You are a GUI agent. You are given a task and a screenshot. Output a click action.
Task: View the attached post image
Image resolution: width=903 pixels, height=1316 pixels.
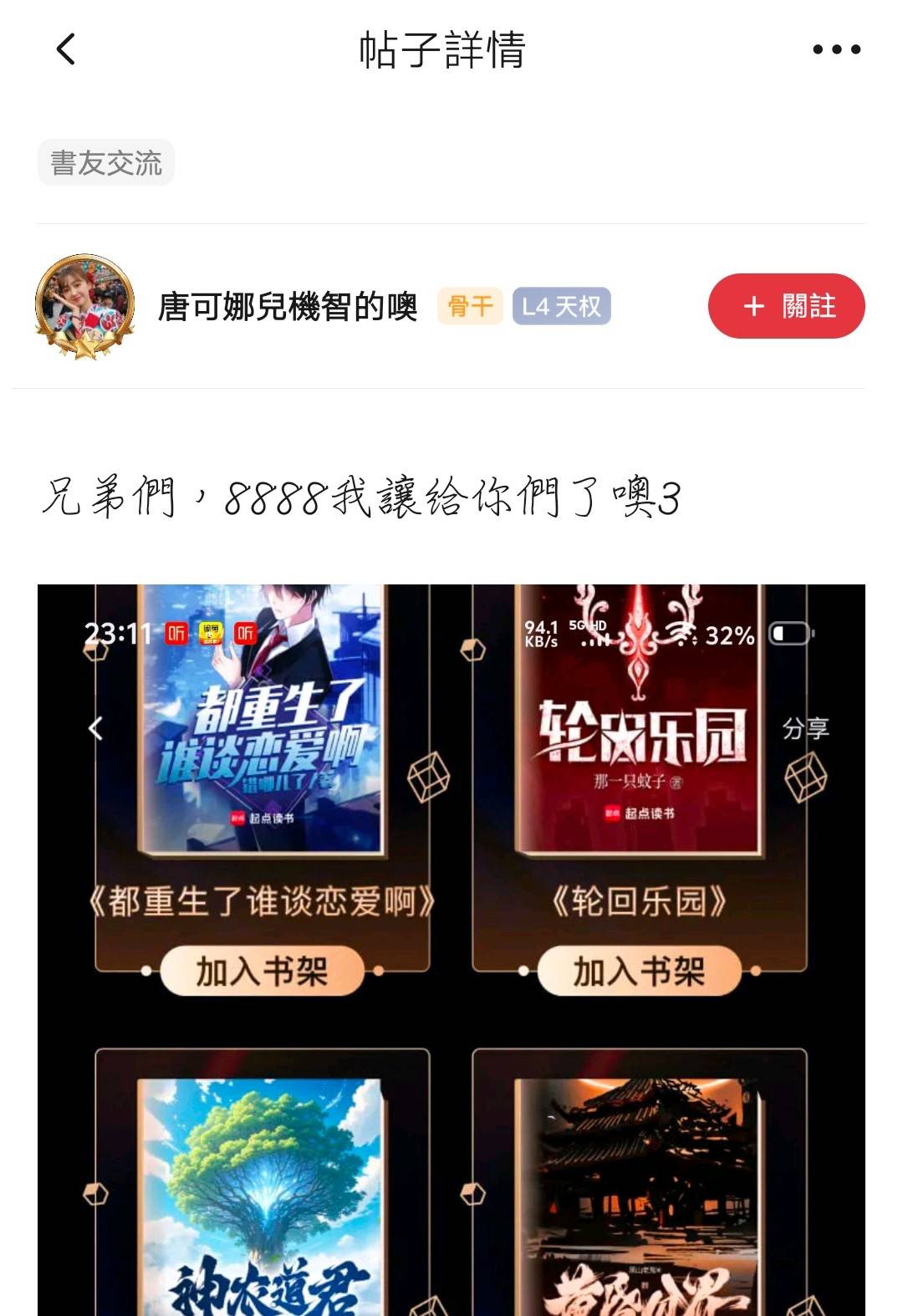coord(451,949)
